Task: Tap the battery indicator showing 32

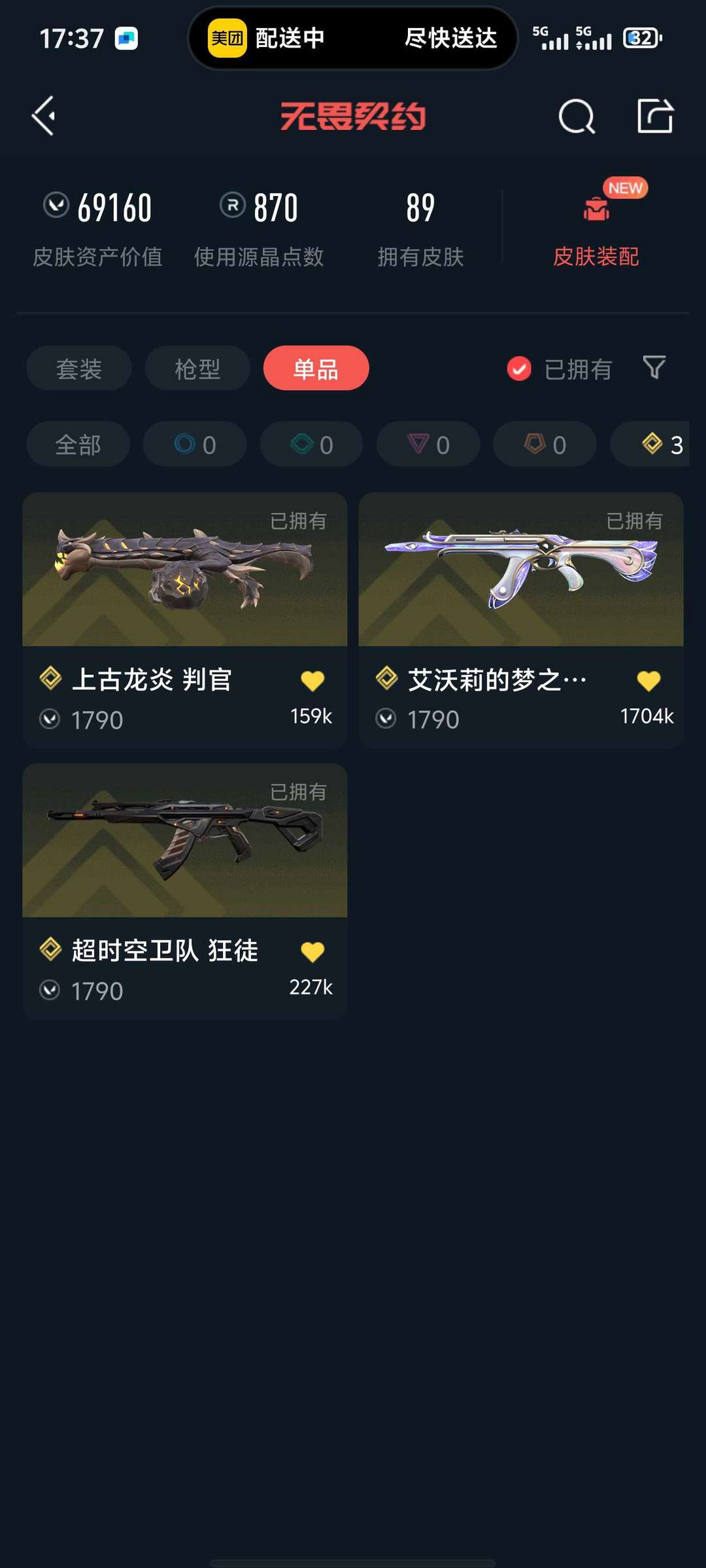Action: point(641,39)
